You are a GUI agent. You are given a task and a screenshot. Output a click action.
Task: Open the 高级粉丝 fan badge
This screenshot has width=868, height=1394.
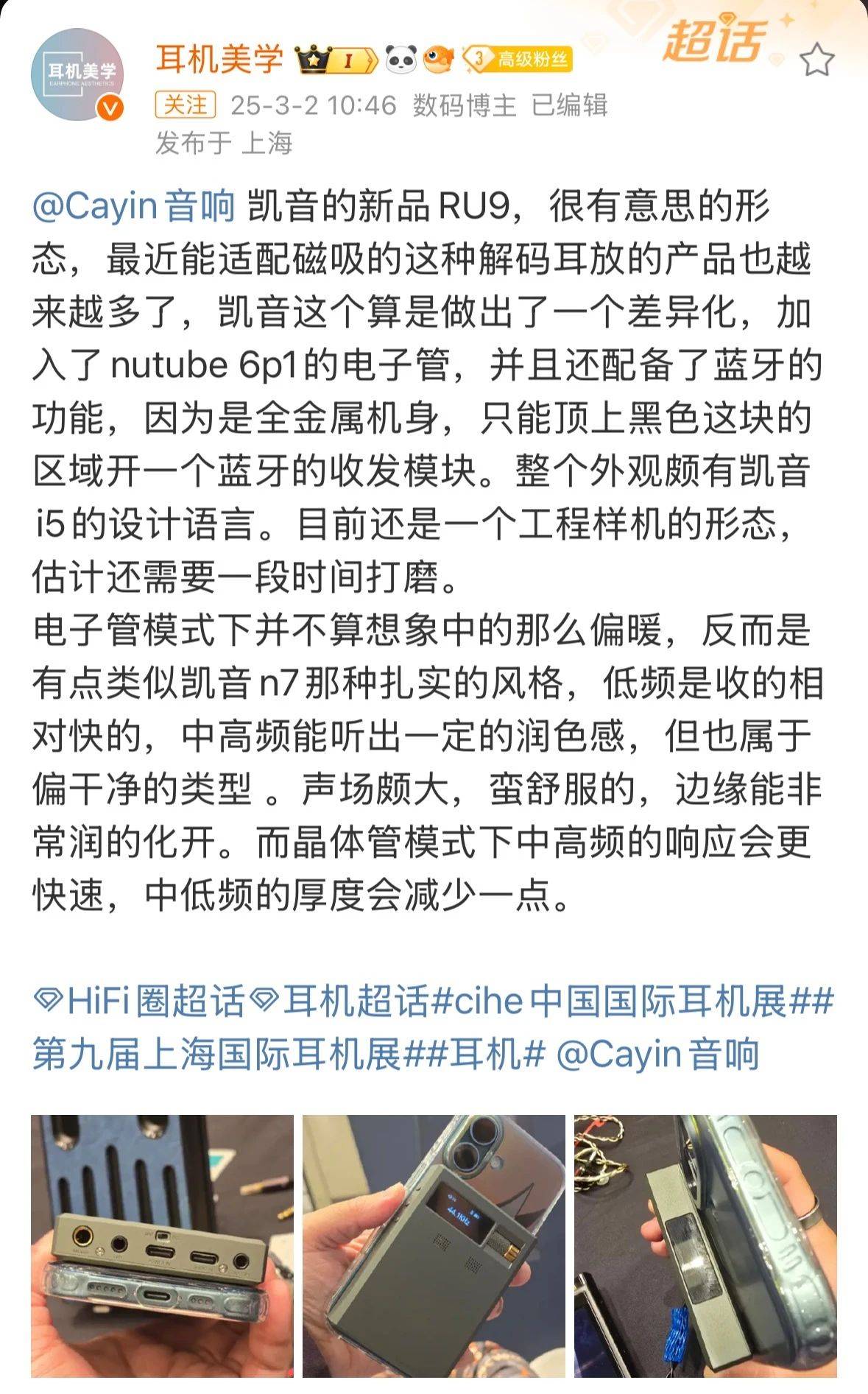click(518, 60)
